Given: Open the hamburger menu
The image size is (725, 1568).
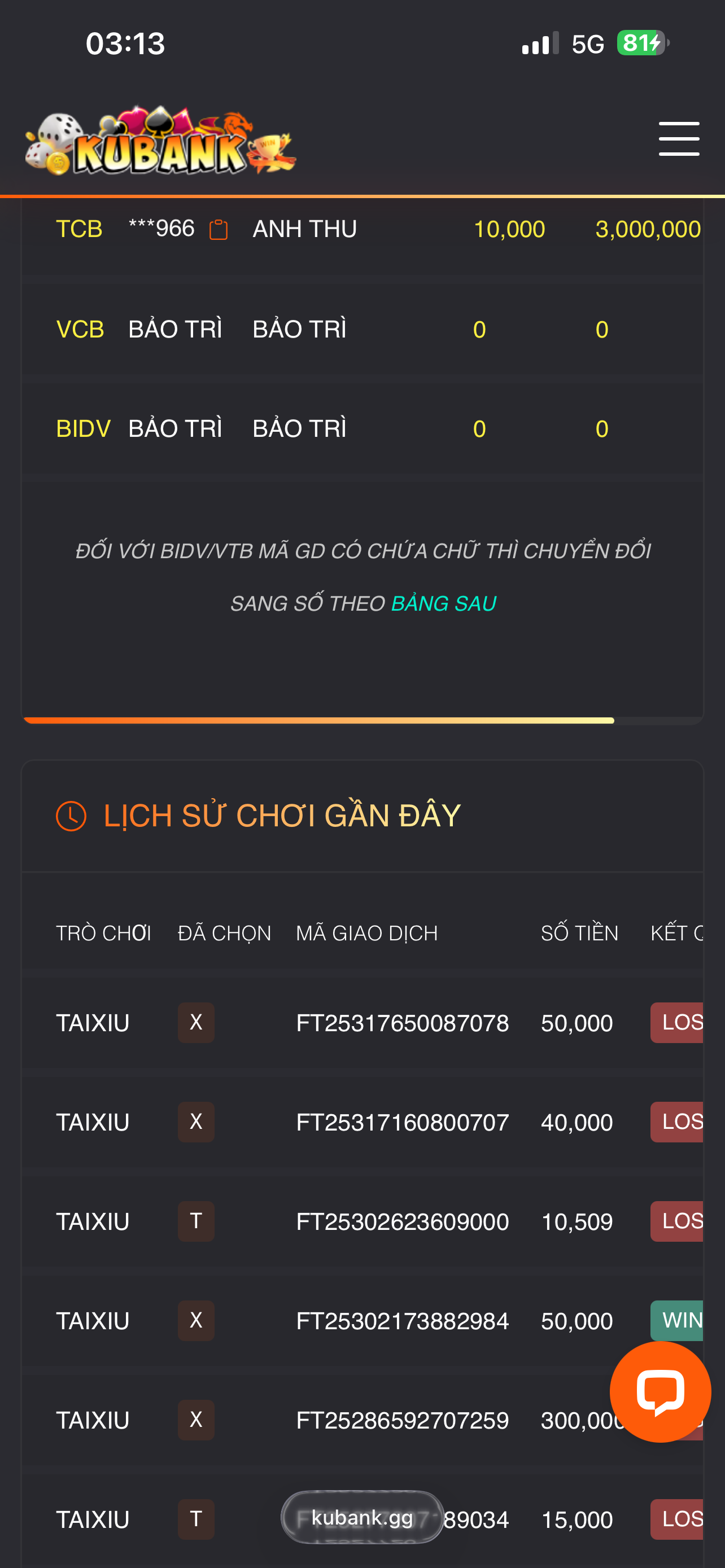Looking at the screenshot, I should pos(678,139).
